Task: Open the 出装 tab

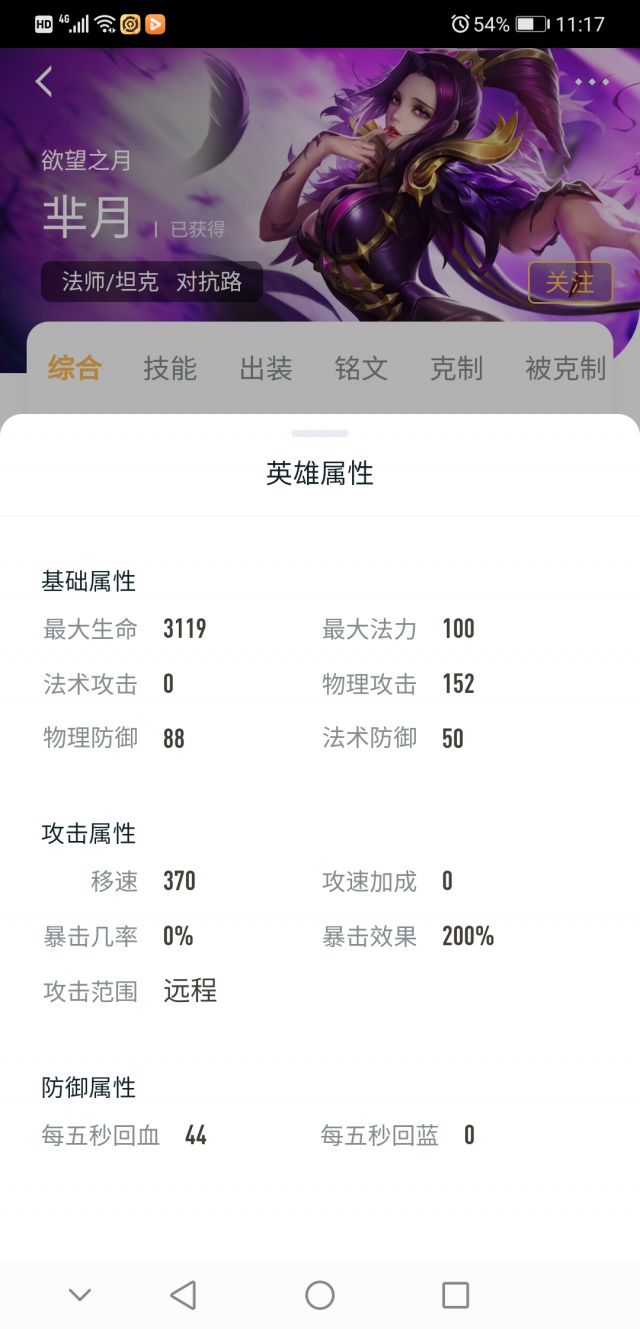Action: [266, 368]
